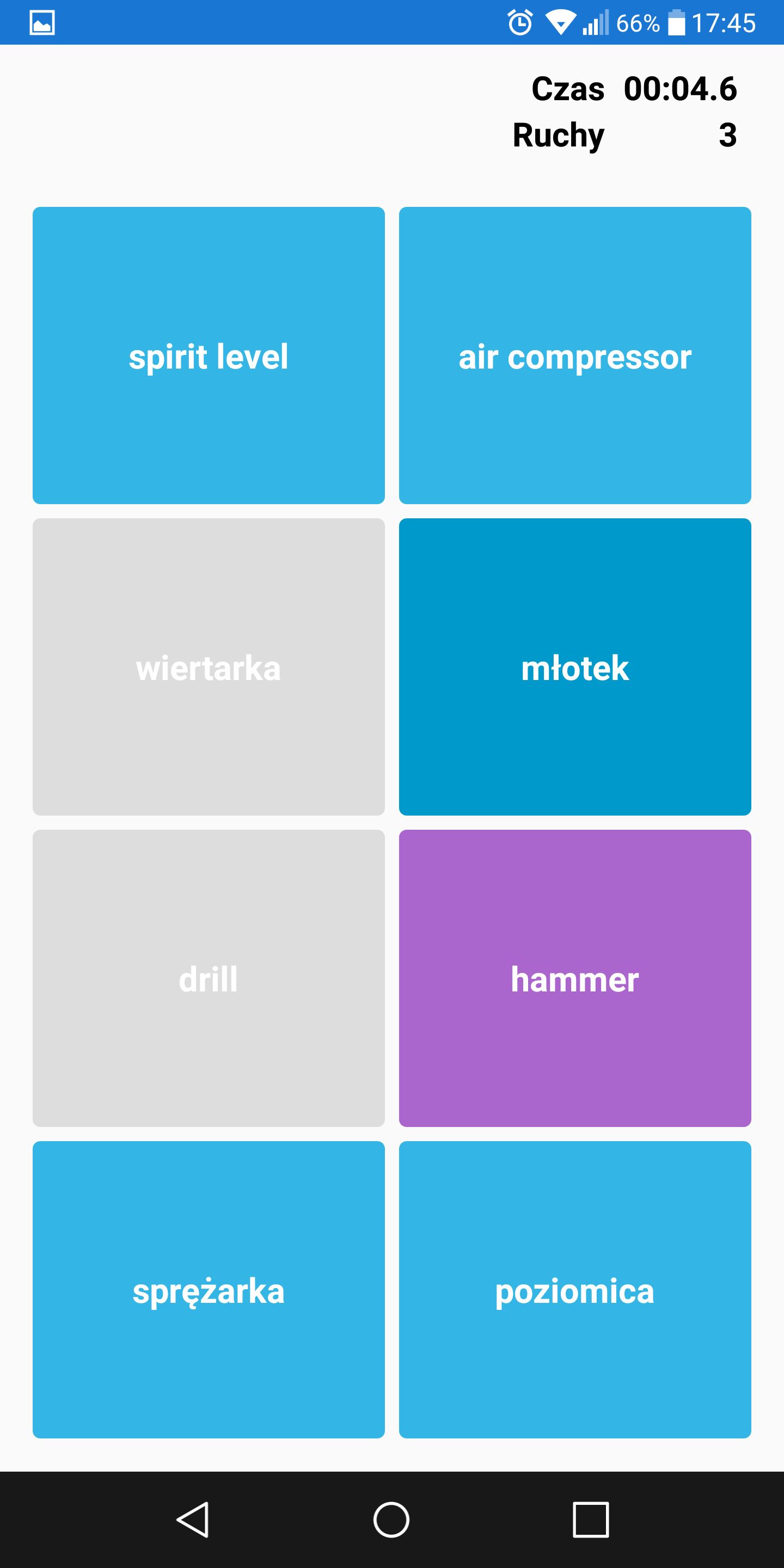The height and width of the screenshot is (1568, 784).
Task: Select the "sprężarka" card
Action: 209,1290
